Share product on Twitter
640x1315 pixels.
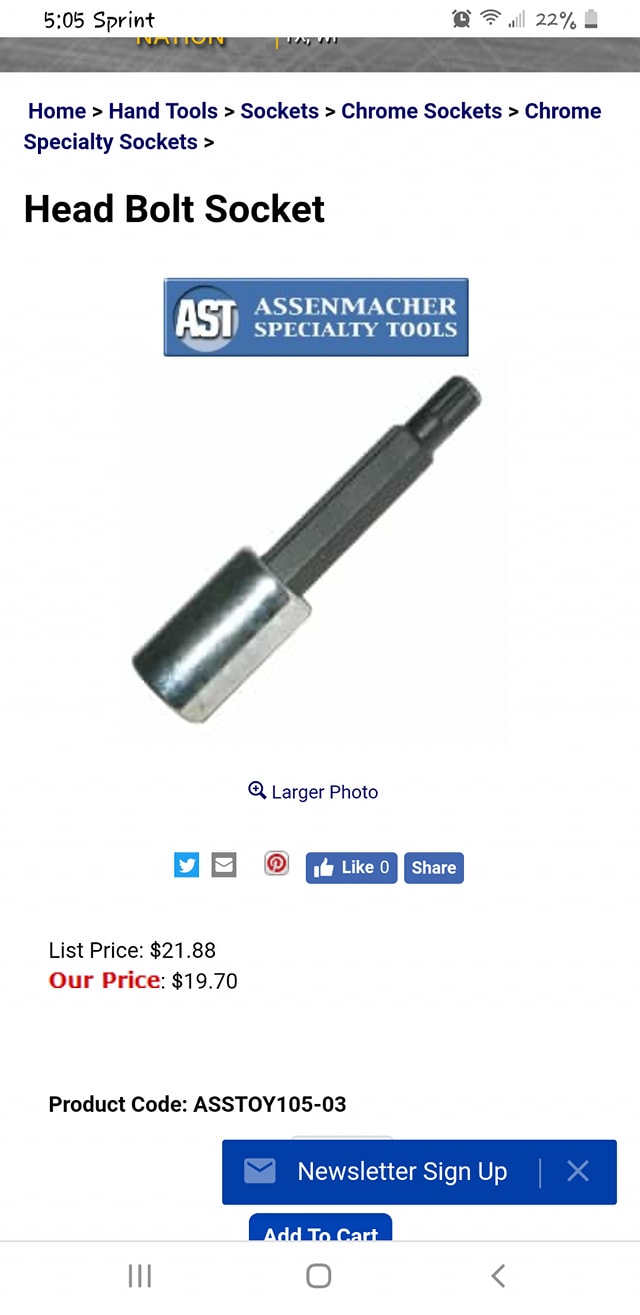[187, 865]
